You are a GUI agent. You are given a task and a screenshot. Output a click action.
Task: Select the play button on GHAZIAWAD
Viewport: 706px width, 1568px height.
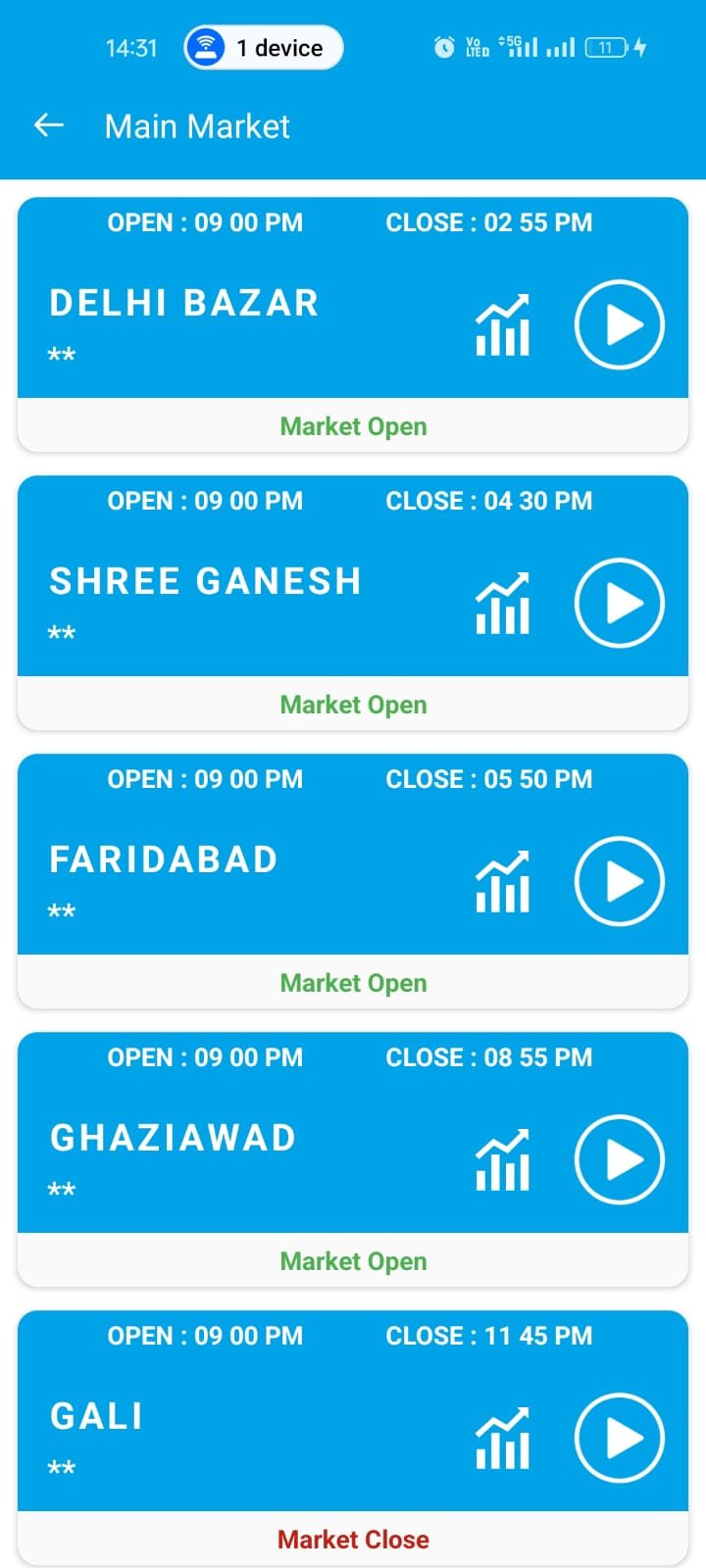click(x=619, y=1159)
